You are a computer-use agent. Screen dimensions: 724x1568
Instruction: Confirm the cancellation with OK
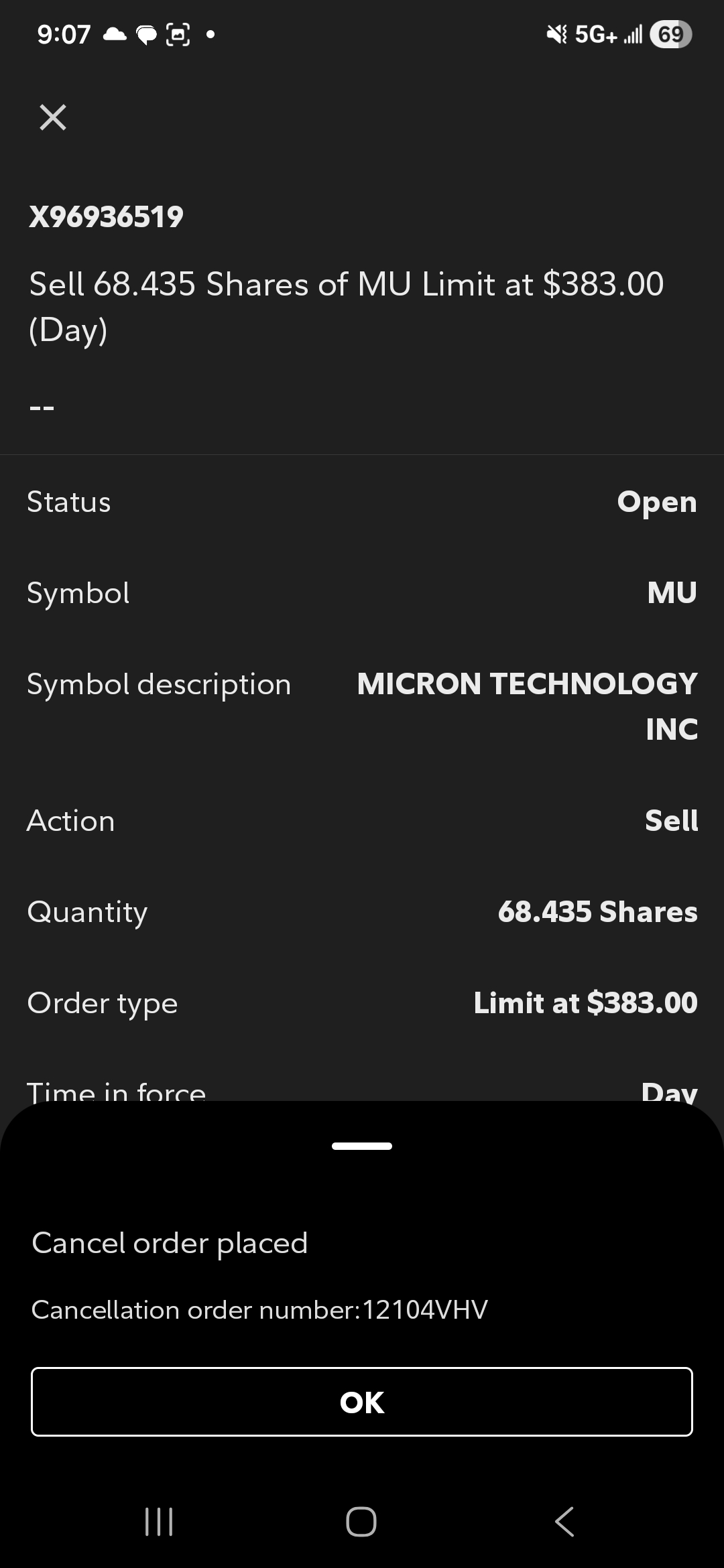click(362, 1402)
